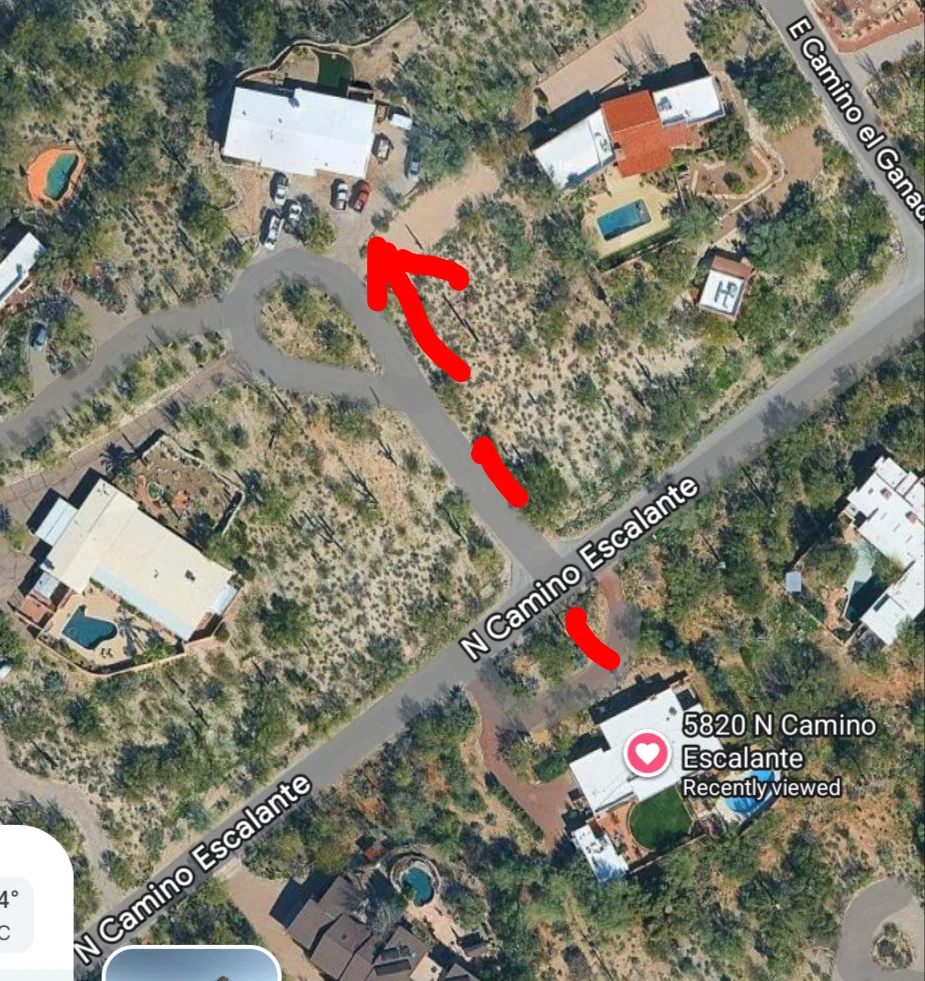Tap the weather temperature widget
The image size is (925, 981).
coord(14,912)
